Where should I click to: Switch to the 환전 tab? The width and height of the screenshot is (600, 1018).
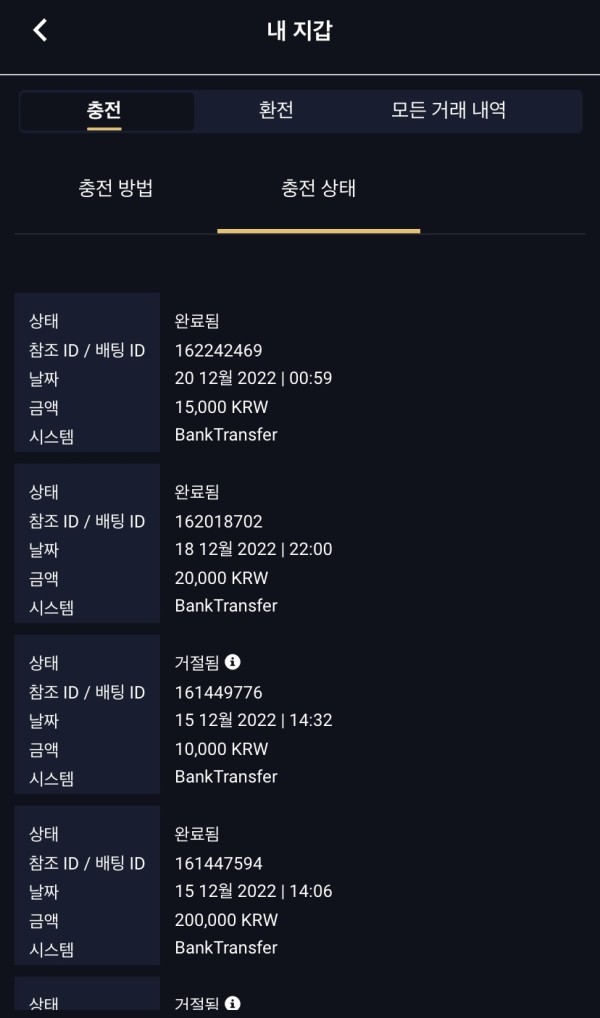(x=276, y=110)
